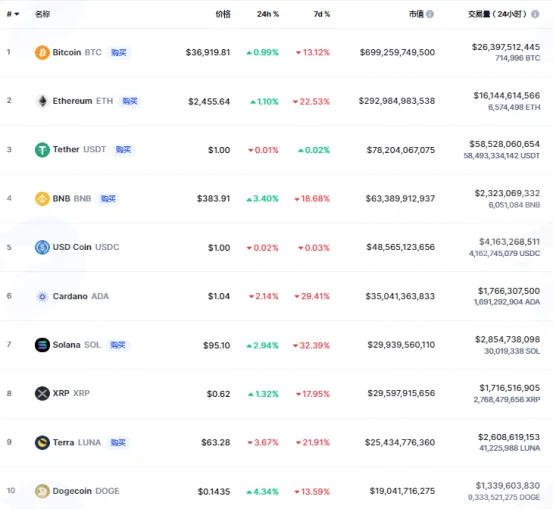Sort by the 24h % column header
The width and height of the screenshot is (554, 510).
(268, 14)
